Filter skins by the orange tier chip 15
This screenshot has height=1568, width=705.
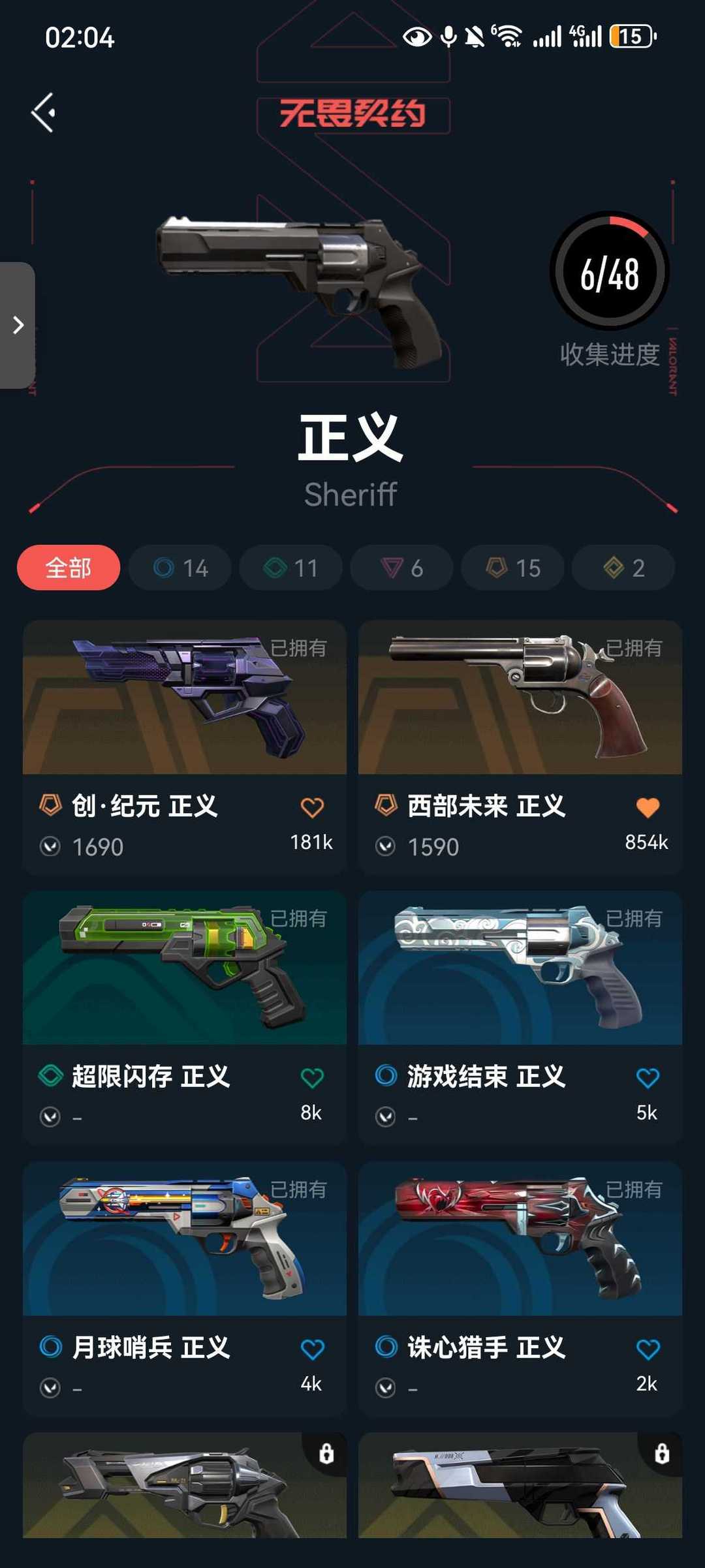coord(512,568)
